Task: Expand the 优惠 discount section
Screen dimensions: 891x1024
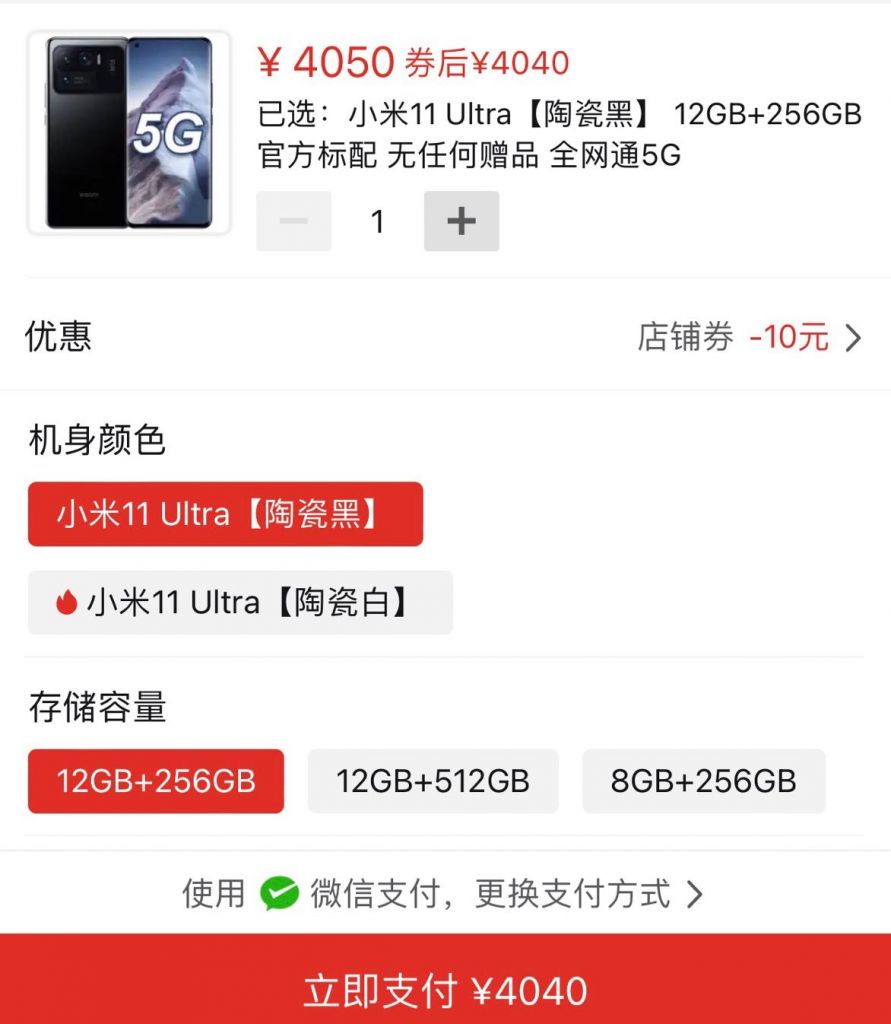Action: pyautogui.click(x=58, y=338)
